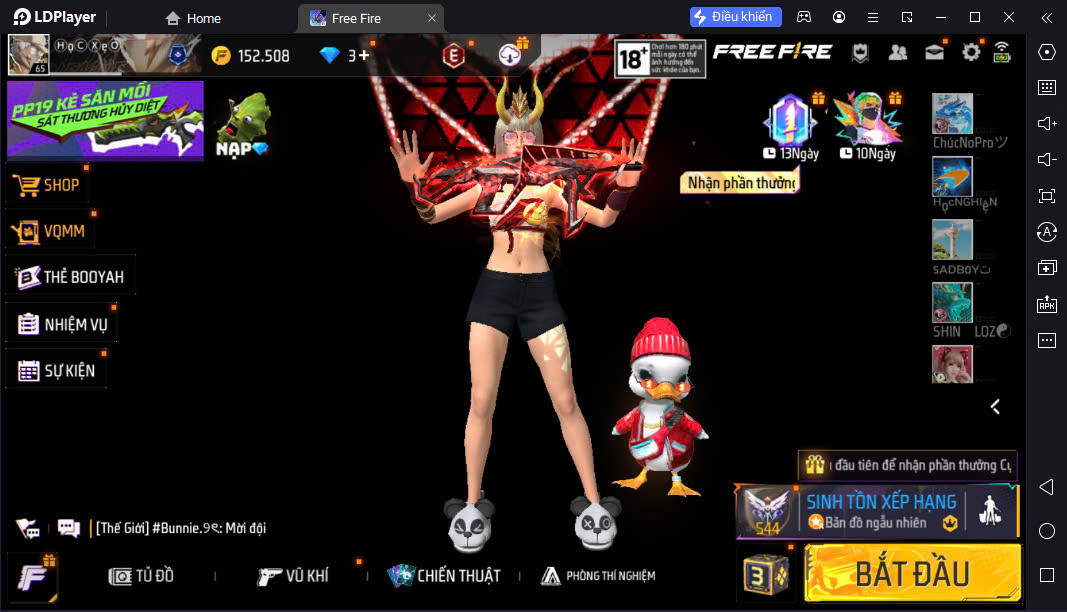Start match with Bắt Đầu

[912, 574]
